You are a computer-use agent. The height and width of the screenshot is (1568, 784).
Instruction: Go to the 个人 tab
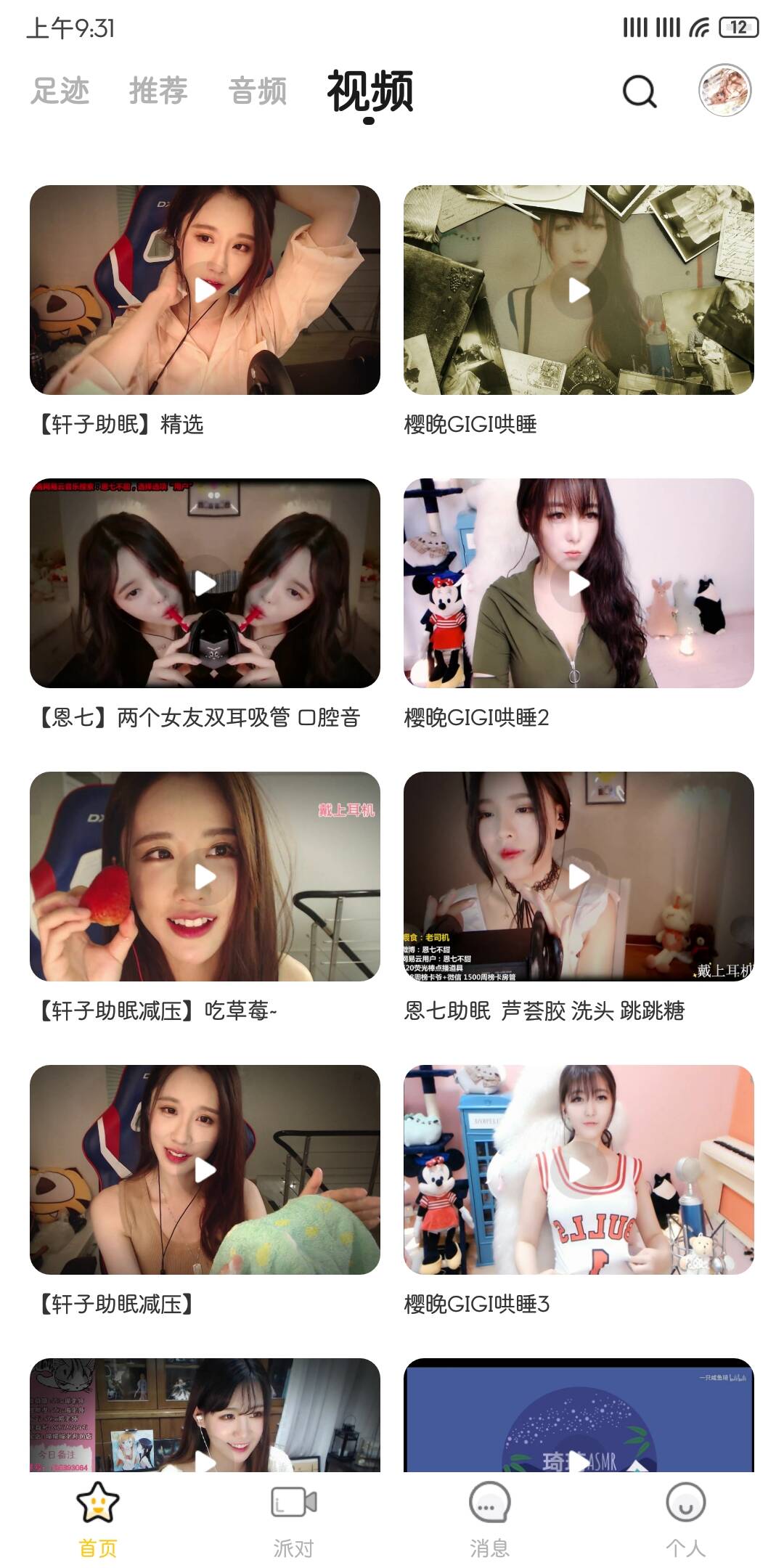click(685, 1519)
